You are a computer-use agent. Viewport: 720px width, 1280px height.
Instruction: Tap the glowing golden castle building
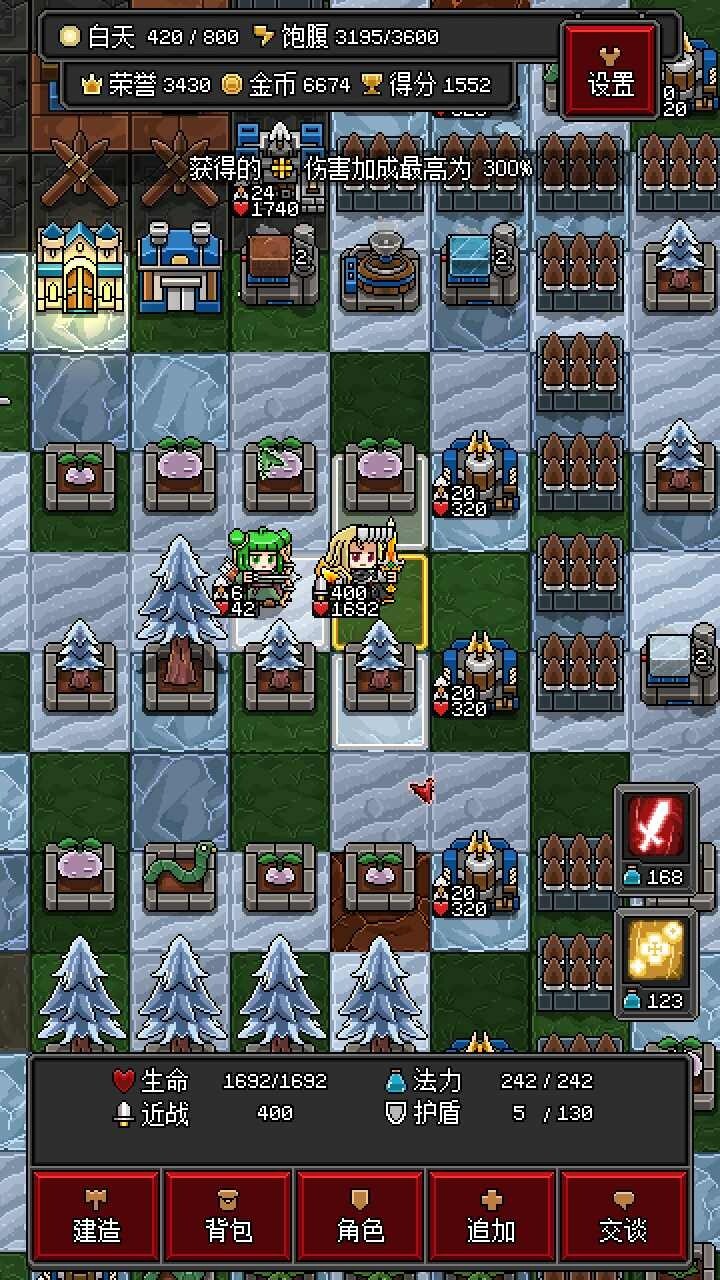80,270
